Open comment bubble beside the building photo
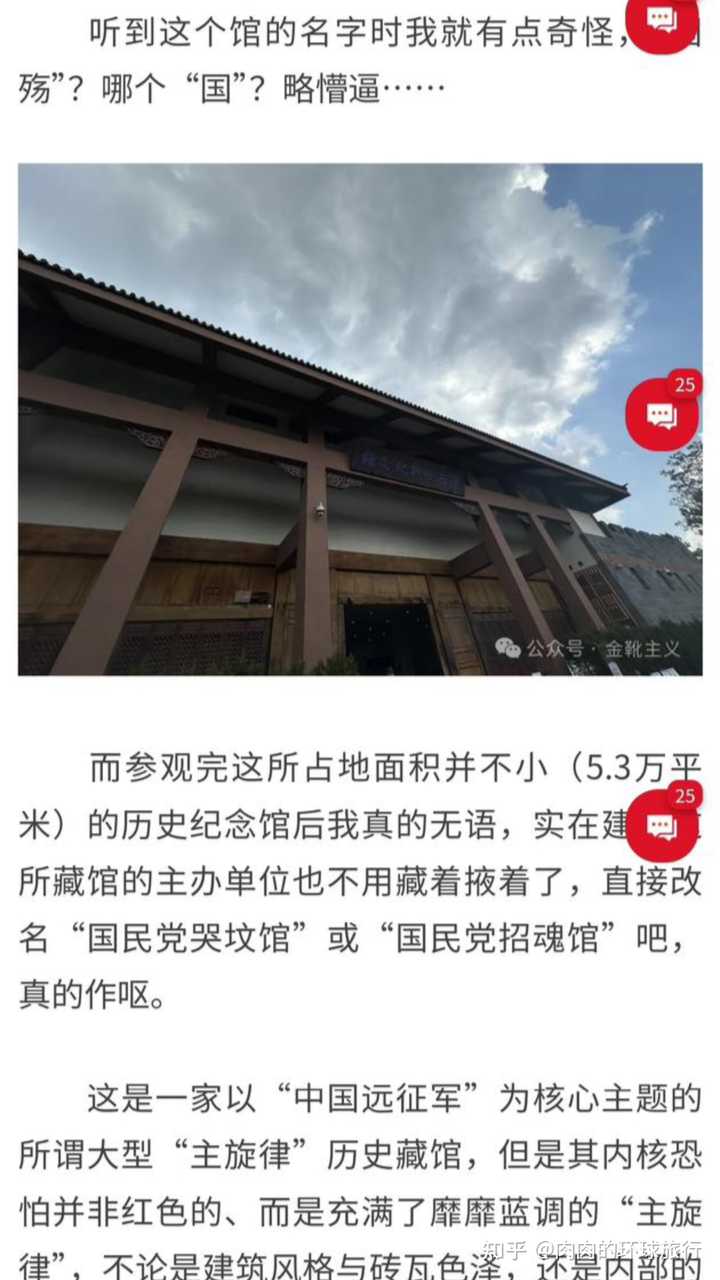Viewport: 720px width, 1280px height. click(662, 414)
